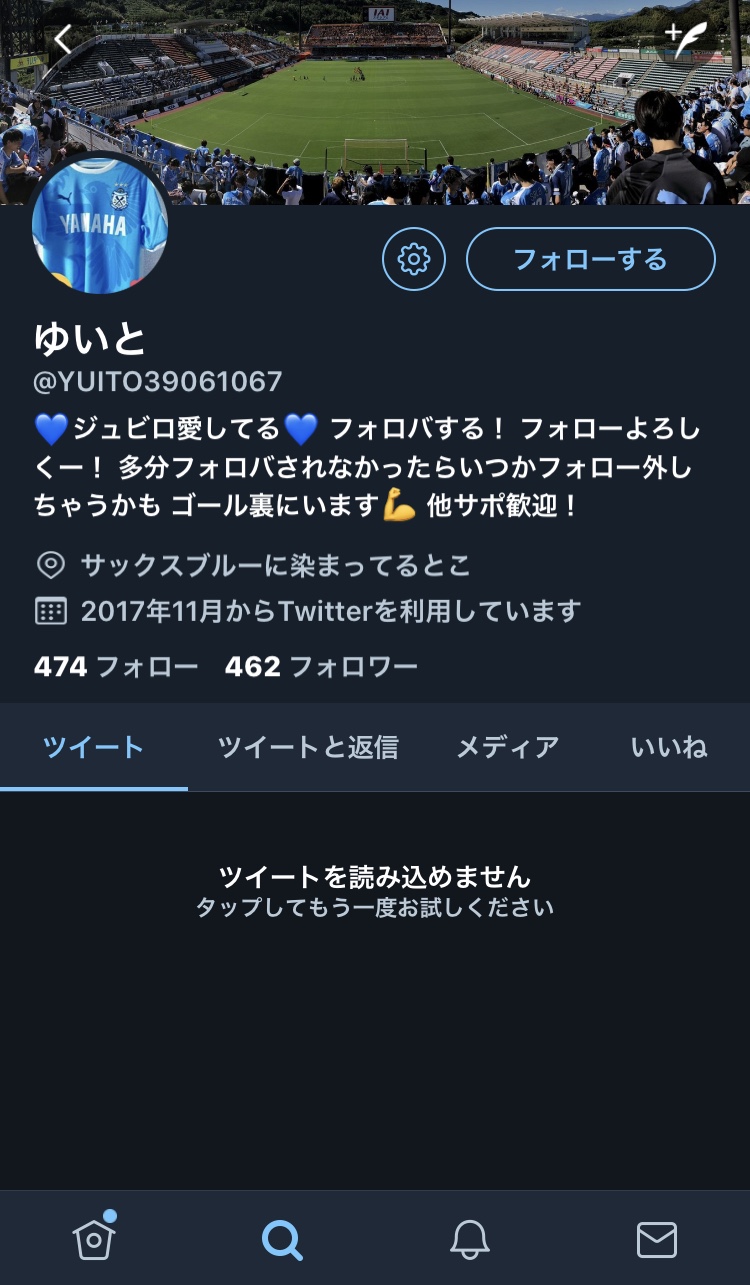
Task: Open the 474 フォロー list
Action: (116, 667)
